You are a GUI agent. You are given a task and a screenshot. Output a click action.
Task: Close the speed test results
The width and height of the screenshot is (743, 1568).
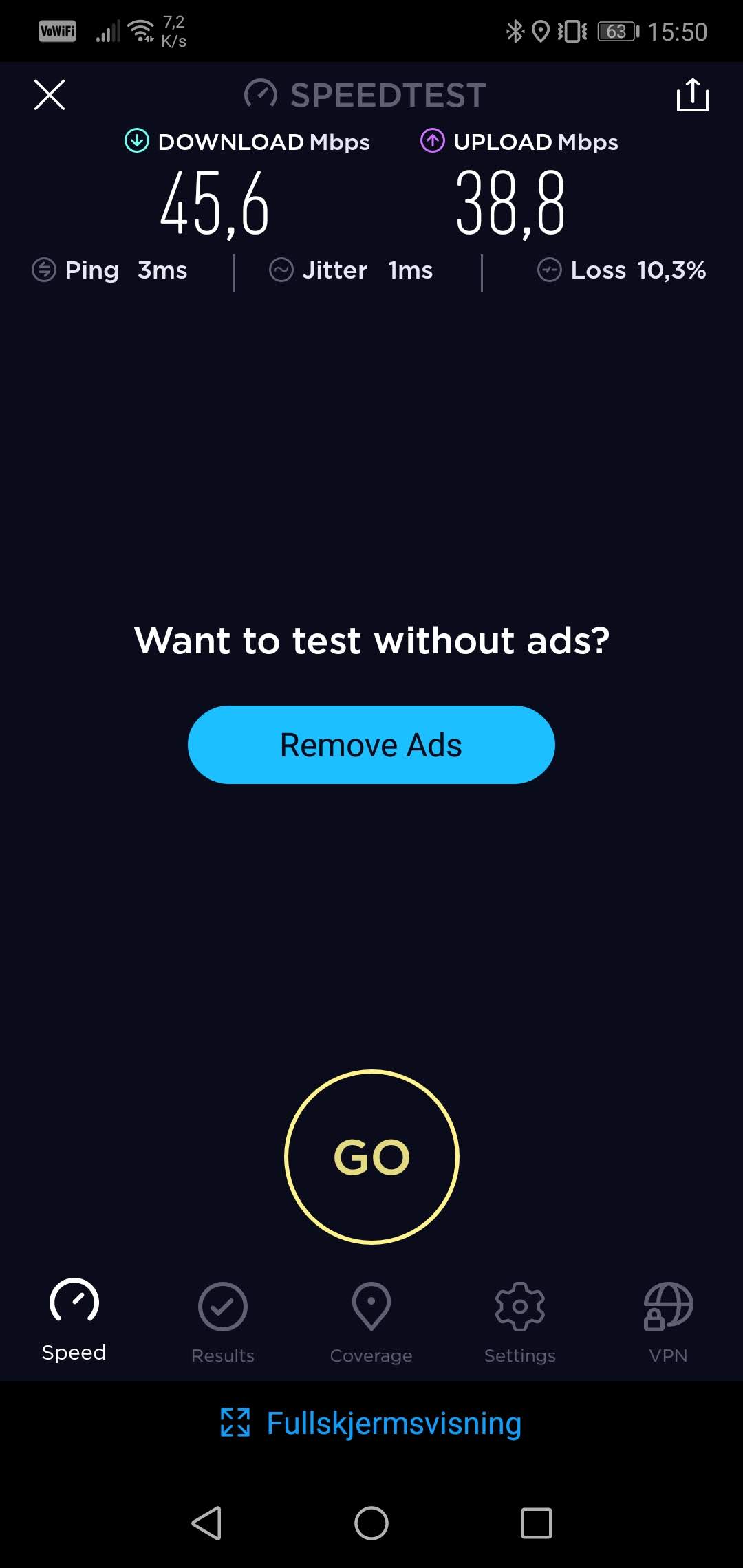coord(50,95)
